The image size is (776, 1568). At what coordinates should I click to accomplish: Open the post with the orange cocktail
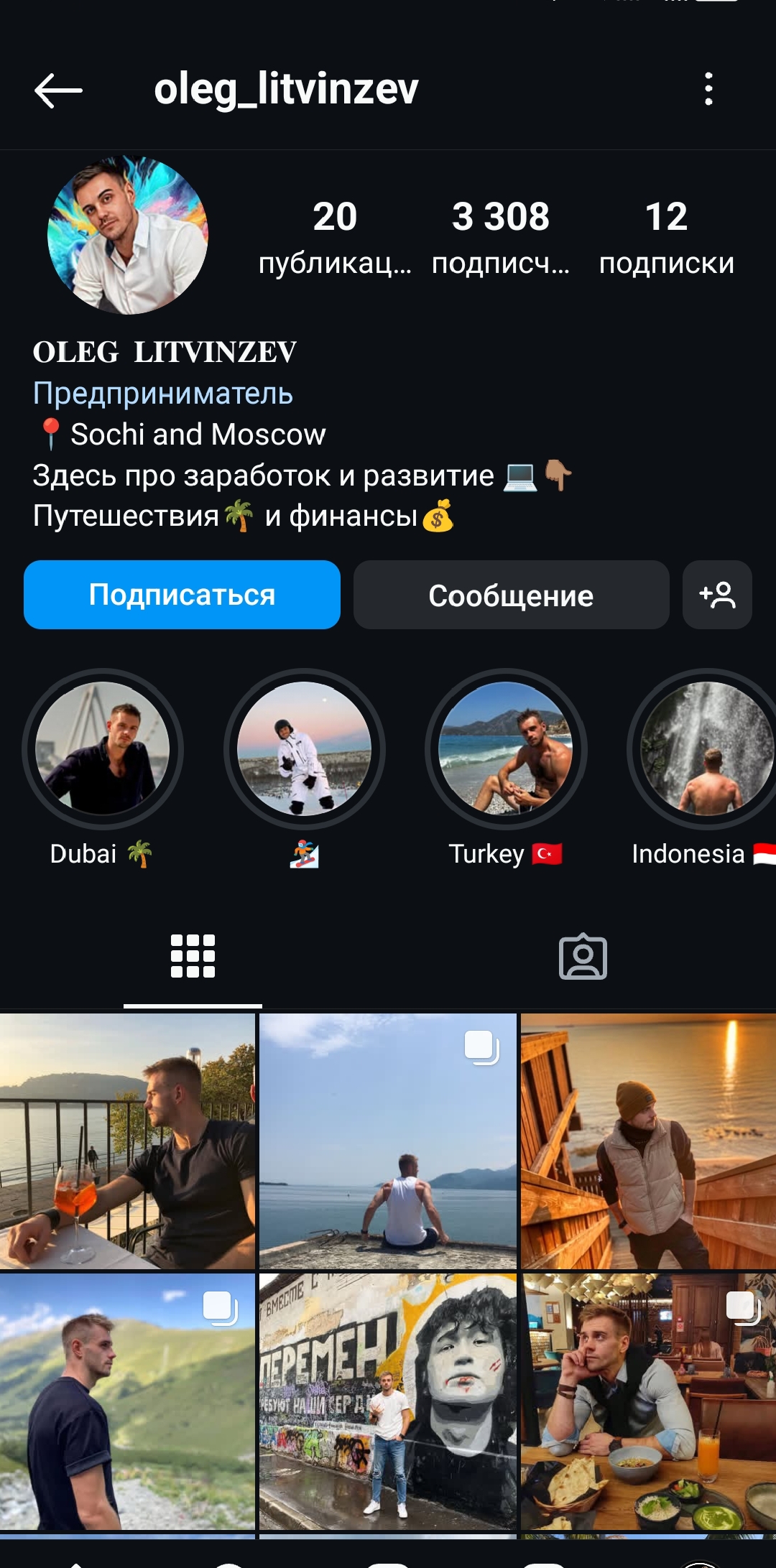pos(127,1141)
